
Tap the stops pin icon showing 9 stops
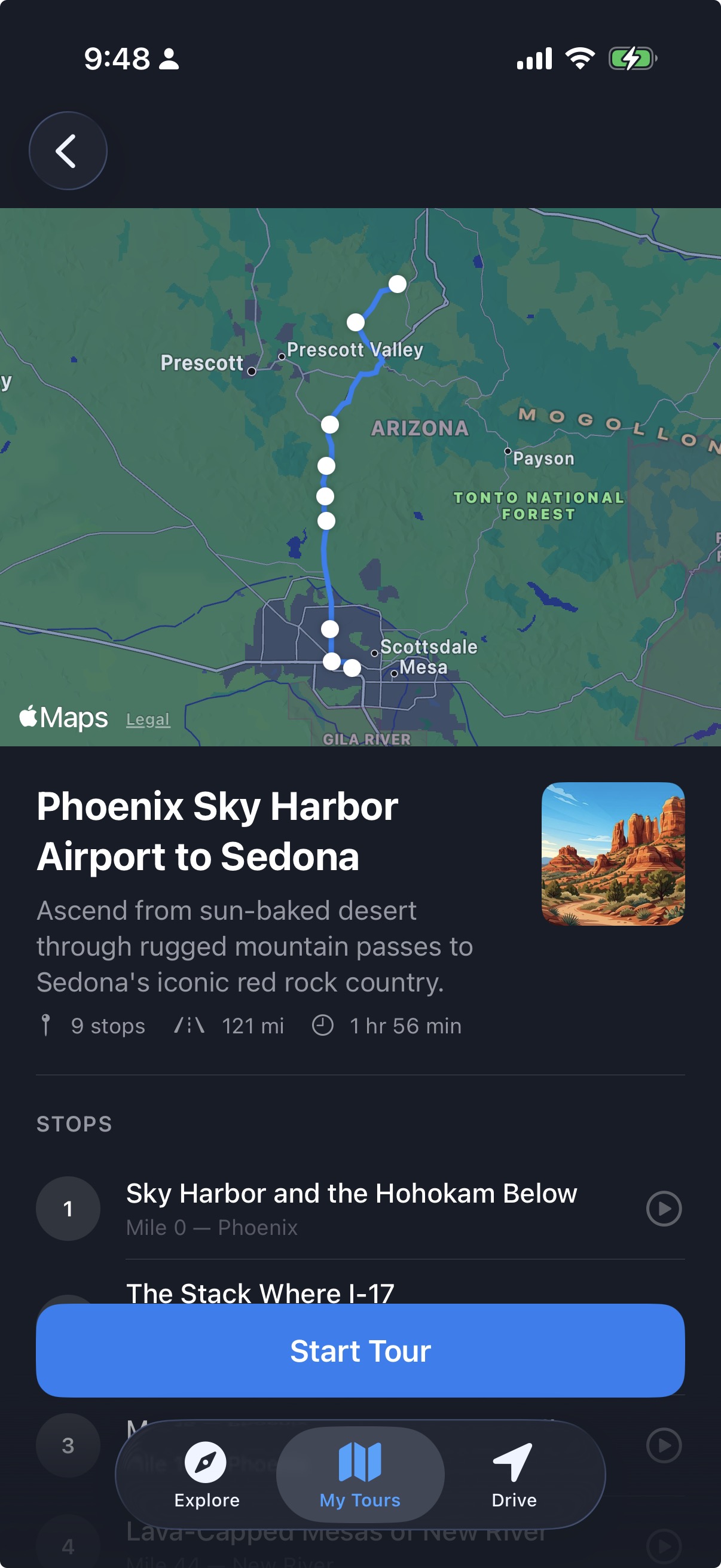click(47, 1026)
